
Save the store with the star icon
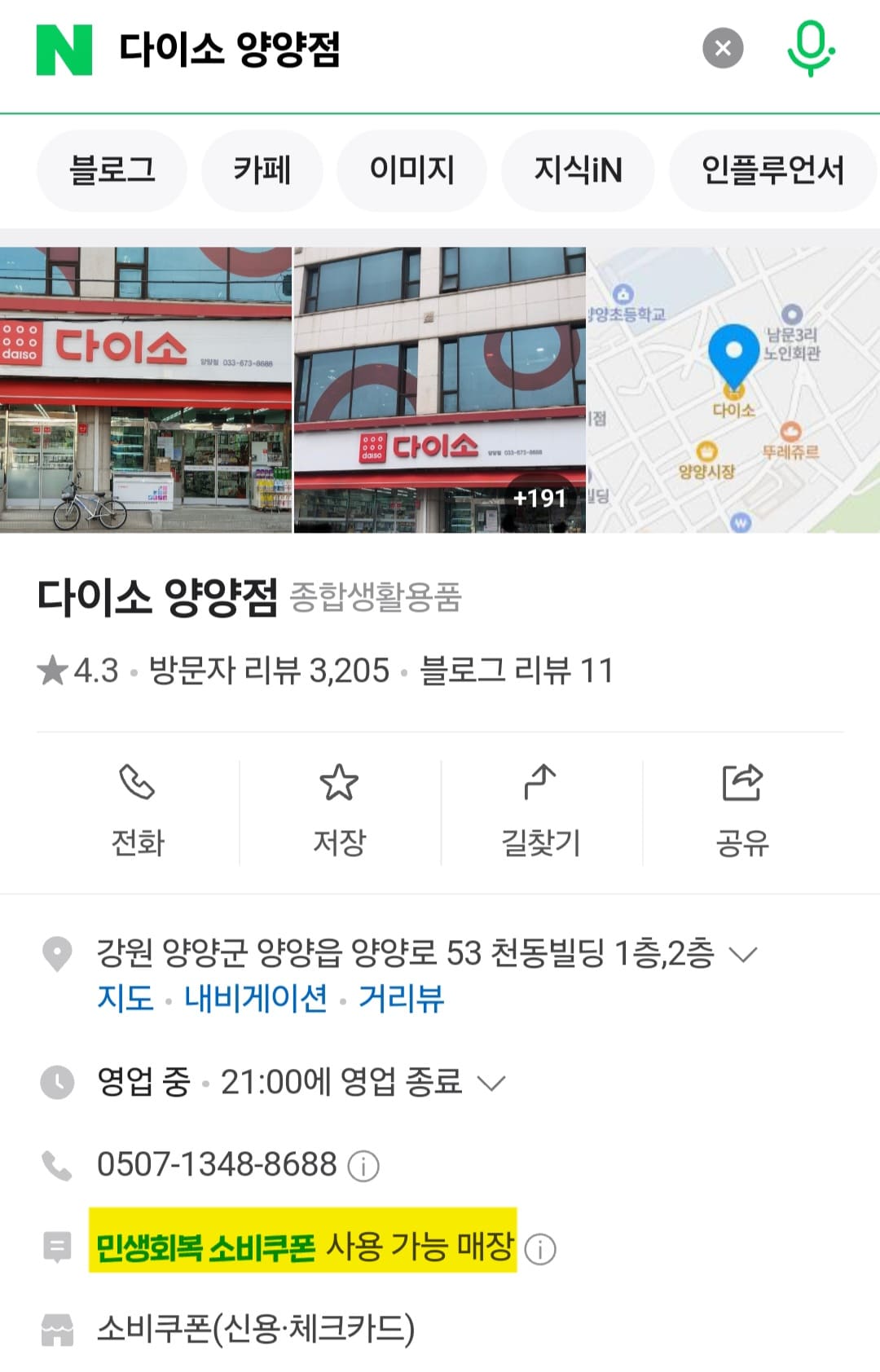tap(340, 785)
